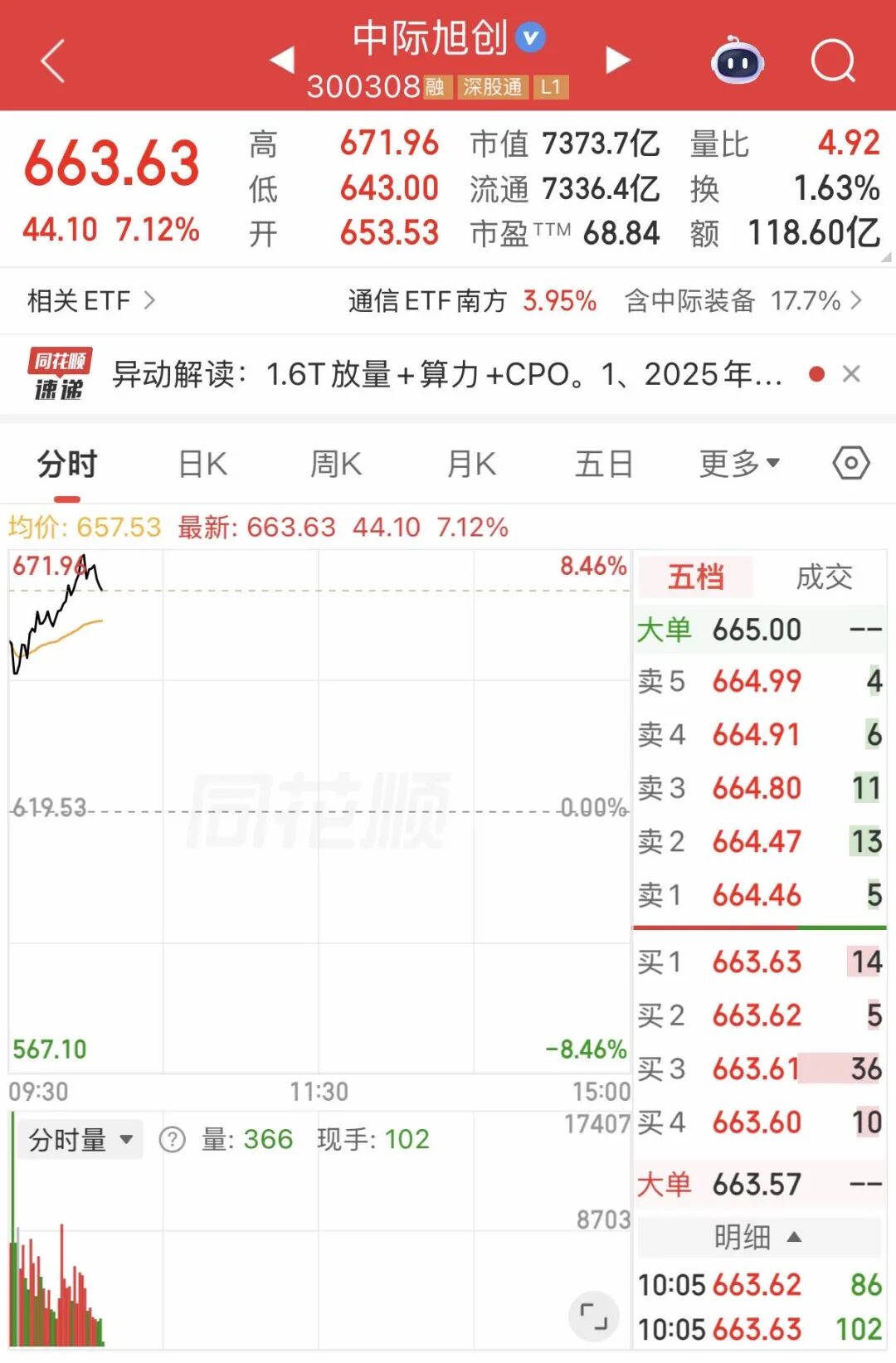Switch to the 五日 chart tab
The width and height of the screenshot is (896, 1363).
[x=604, y=464]
